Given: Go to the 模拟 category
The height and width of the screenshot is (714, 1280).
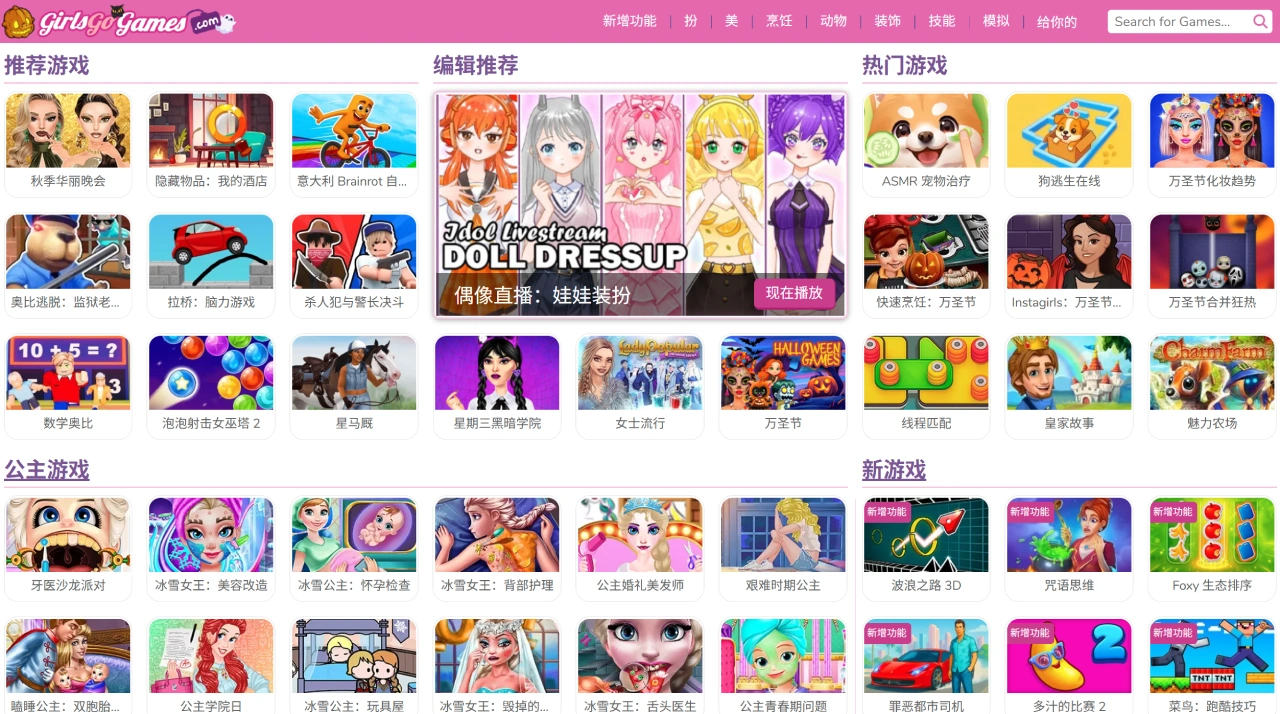Looking at the screenshot, I should coord(996,21).
